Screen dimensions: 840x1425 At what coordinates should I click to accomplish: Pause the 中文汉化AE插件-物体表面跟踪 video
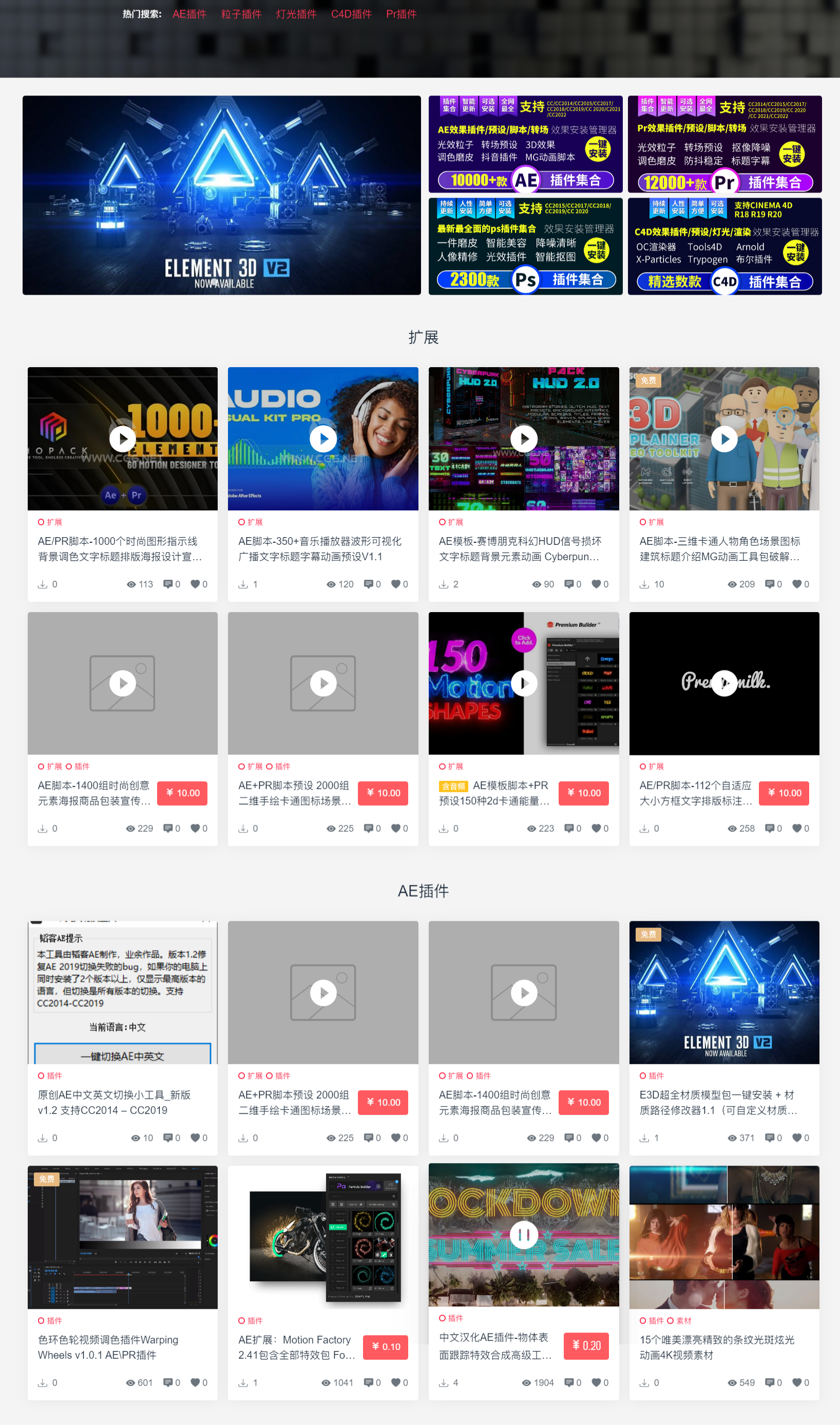524,1234
